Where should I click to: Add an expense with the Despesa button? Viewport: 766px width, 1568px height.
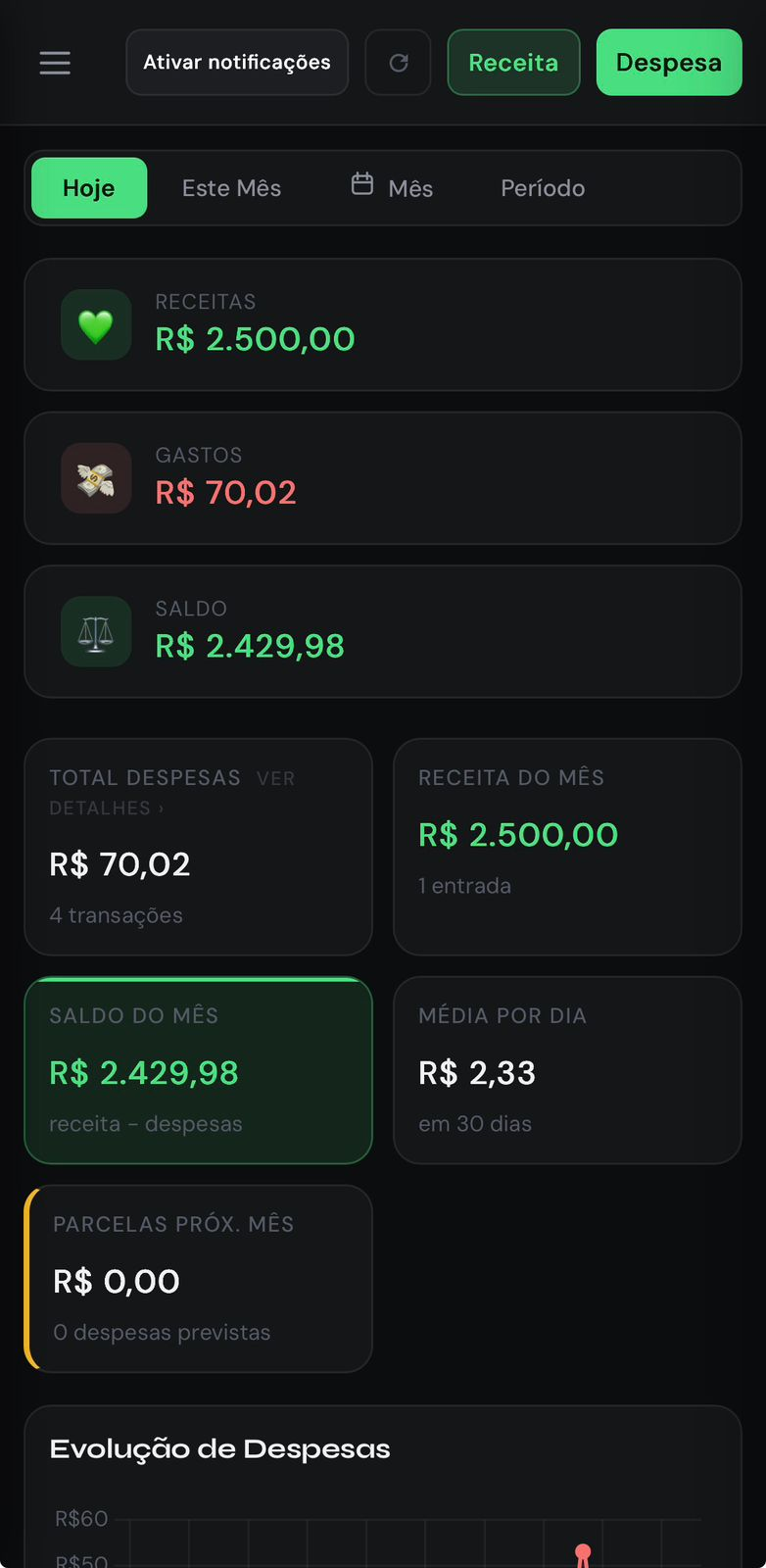click(668, 63)
